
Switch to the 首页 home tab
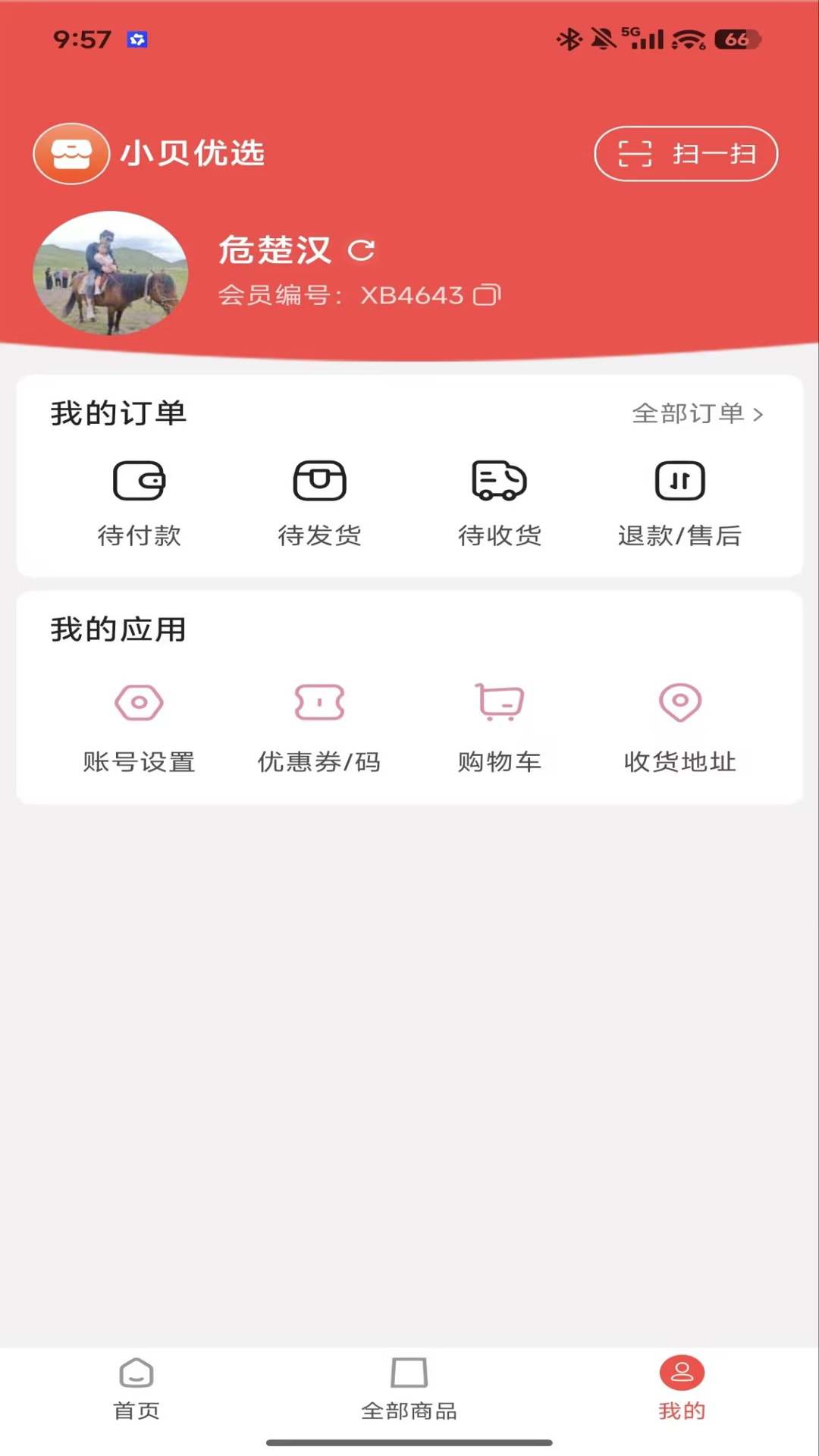[x=136, y=1389]
